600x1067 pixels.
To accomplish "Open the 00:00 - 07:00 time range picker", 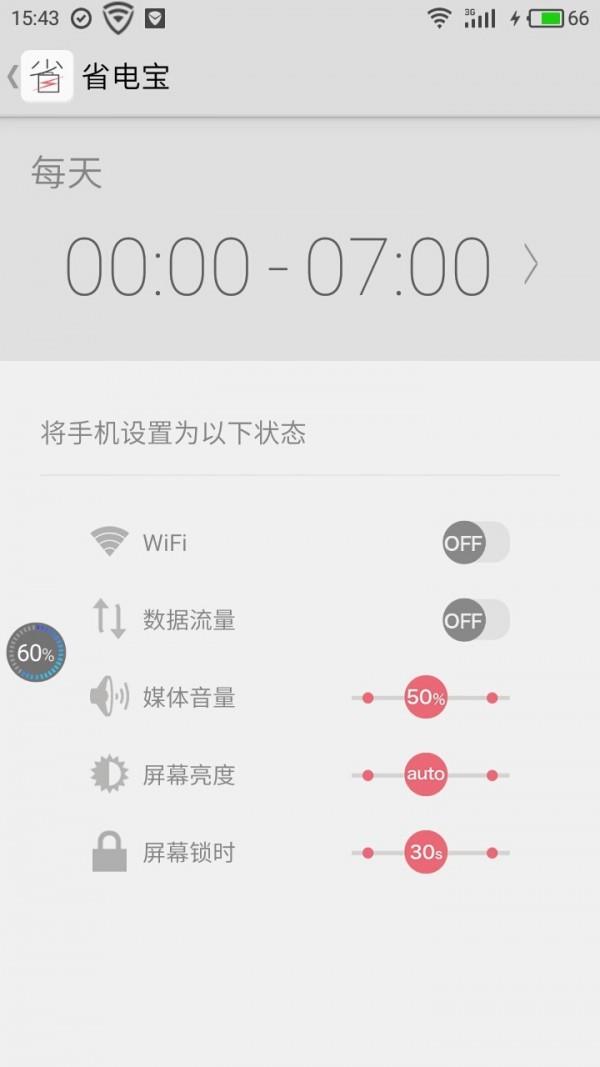I will [300, 265].
